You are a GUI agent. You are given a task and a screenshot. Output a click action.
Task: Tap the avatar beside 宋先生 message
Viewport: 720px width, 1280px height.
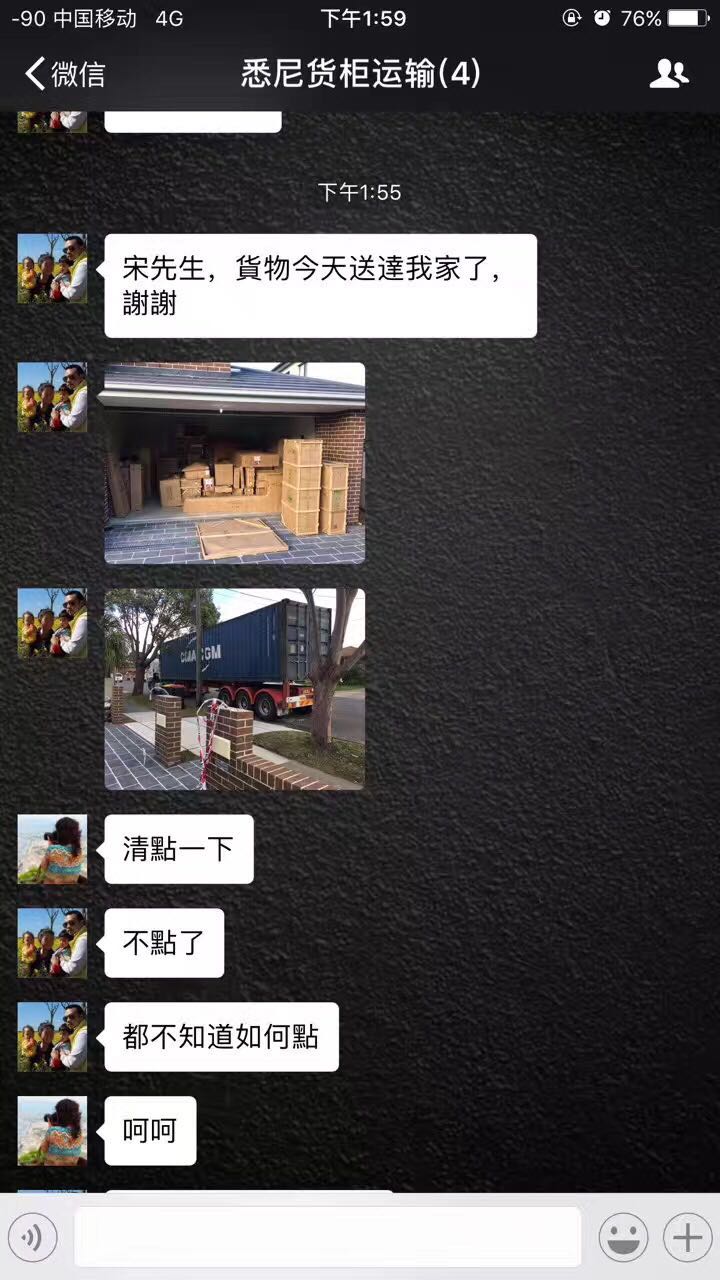coord(52,268)
